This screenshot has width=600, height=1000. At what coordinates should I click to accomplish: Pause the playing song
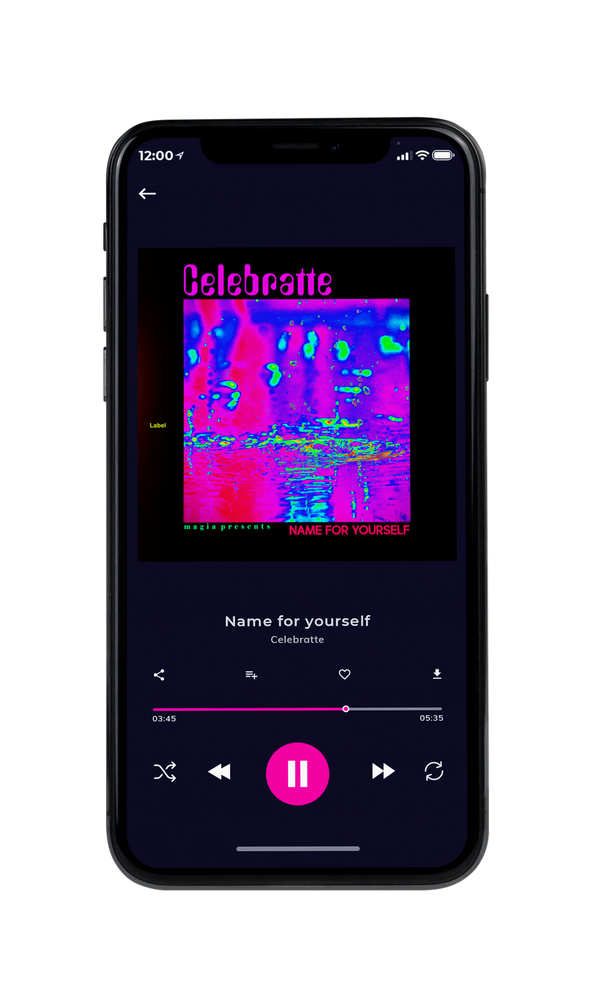point(297,774)
